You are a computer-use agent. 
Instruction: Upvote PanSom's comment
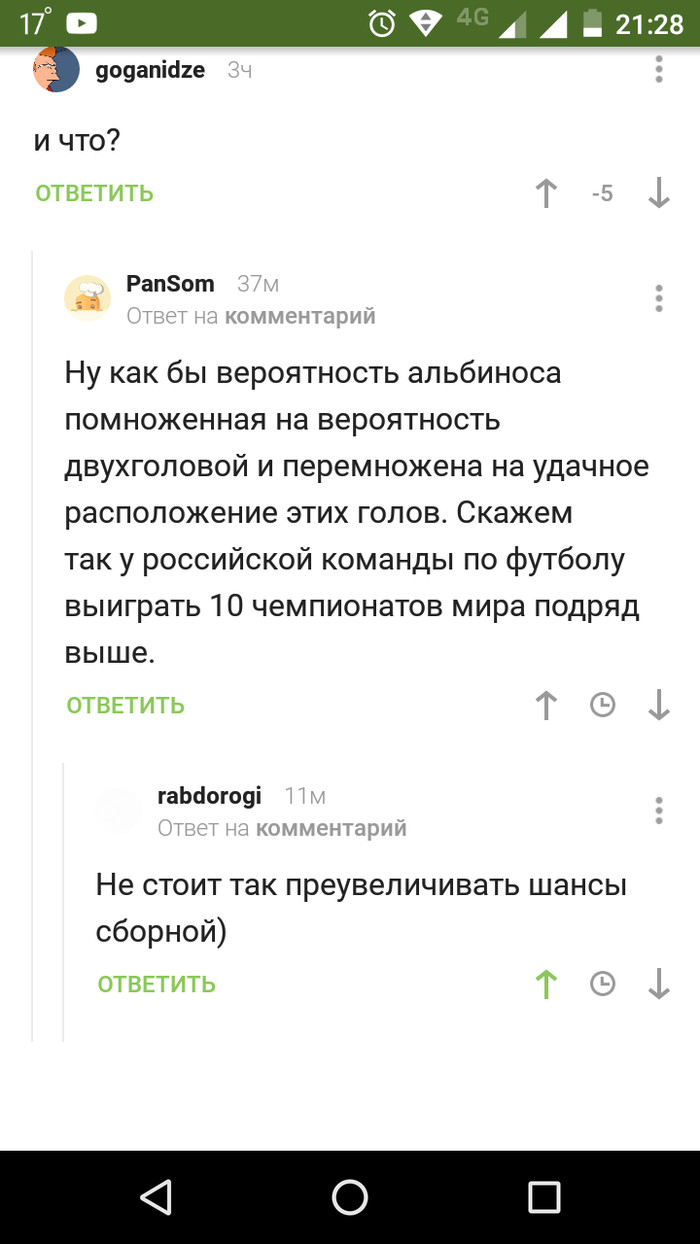546,705
